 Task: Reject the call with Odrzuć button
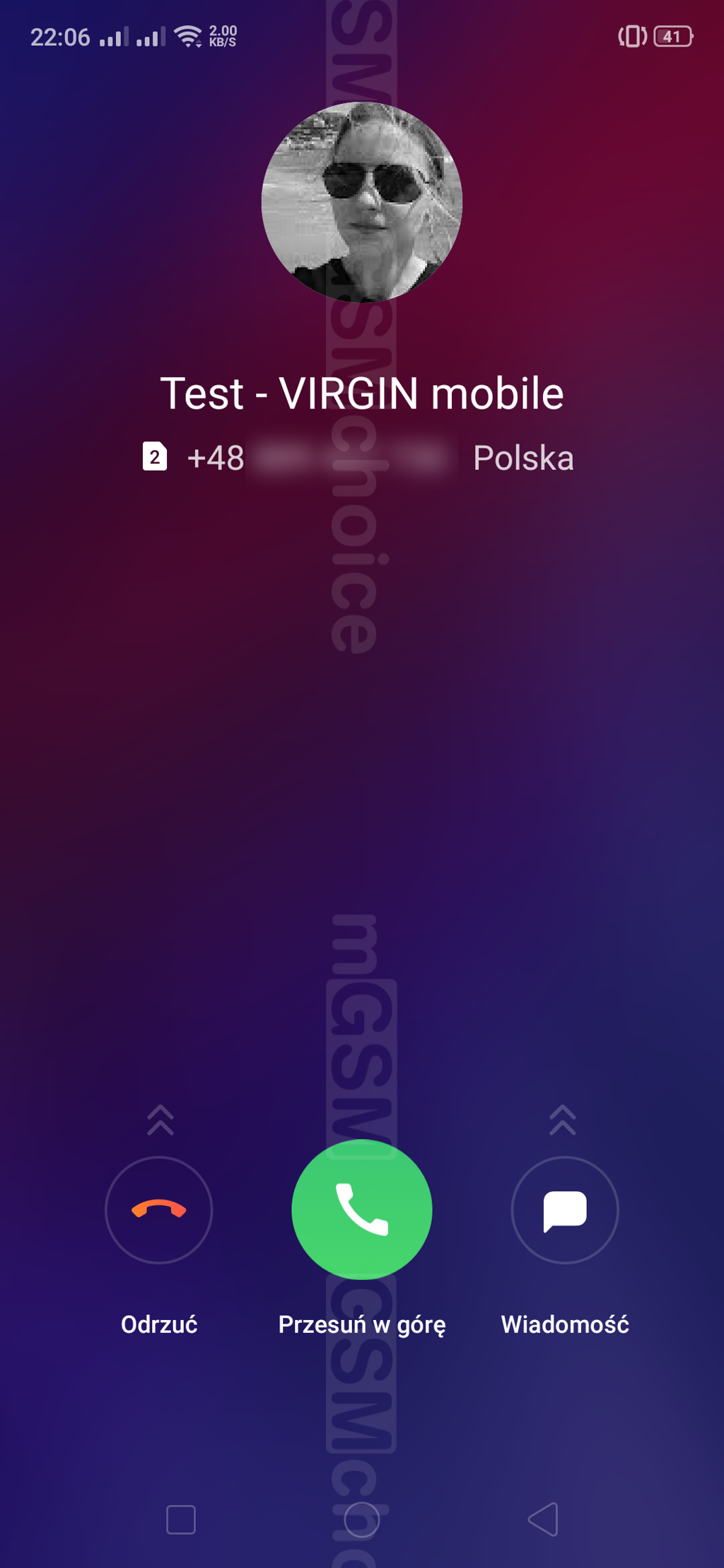tap(159, 1210)
